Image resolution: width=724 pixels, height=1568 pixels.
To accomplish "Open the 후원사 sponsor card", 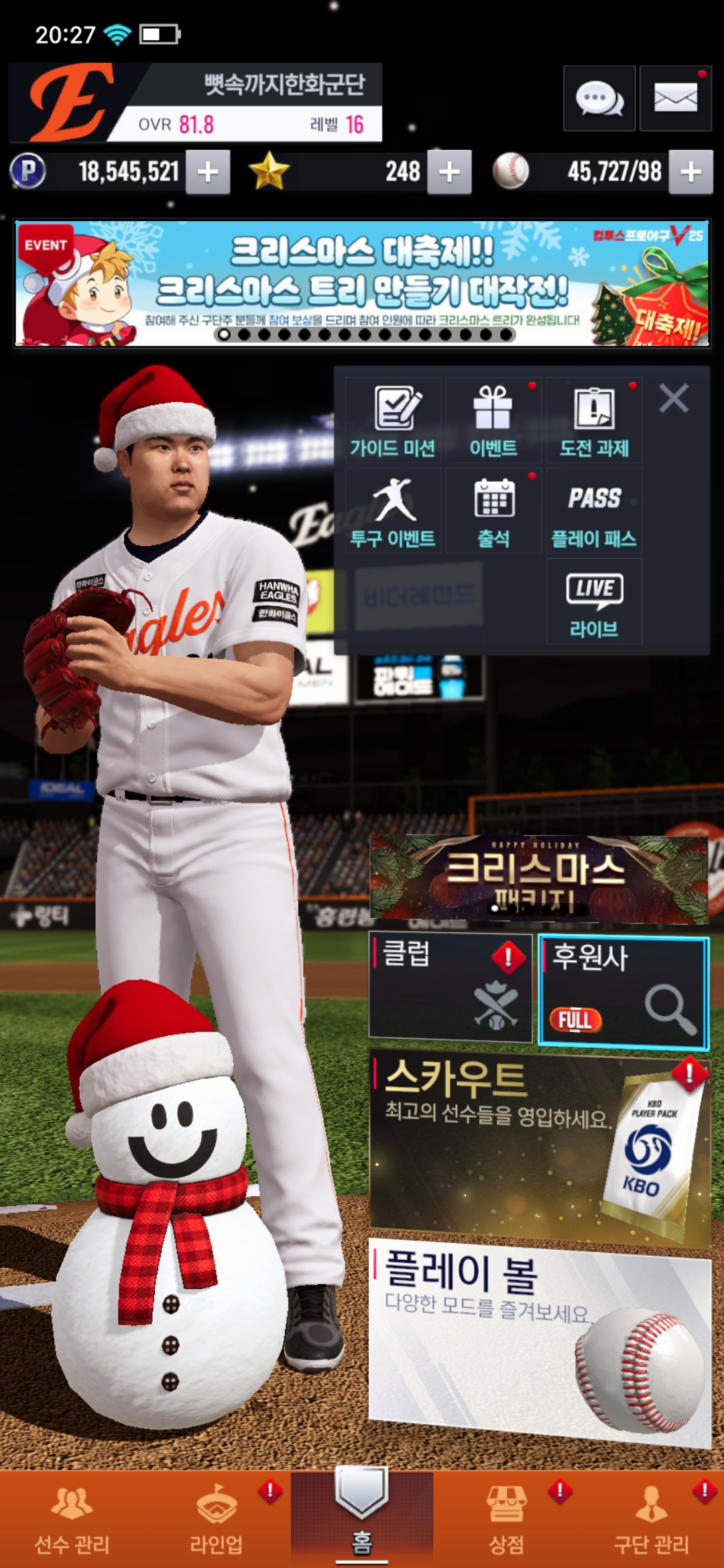I will [x=623, y=992].
